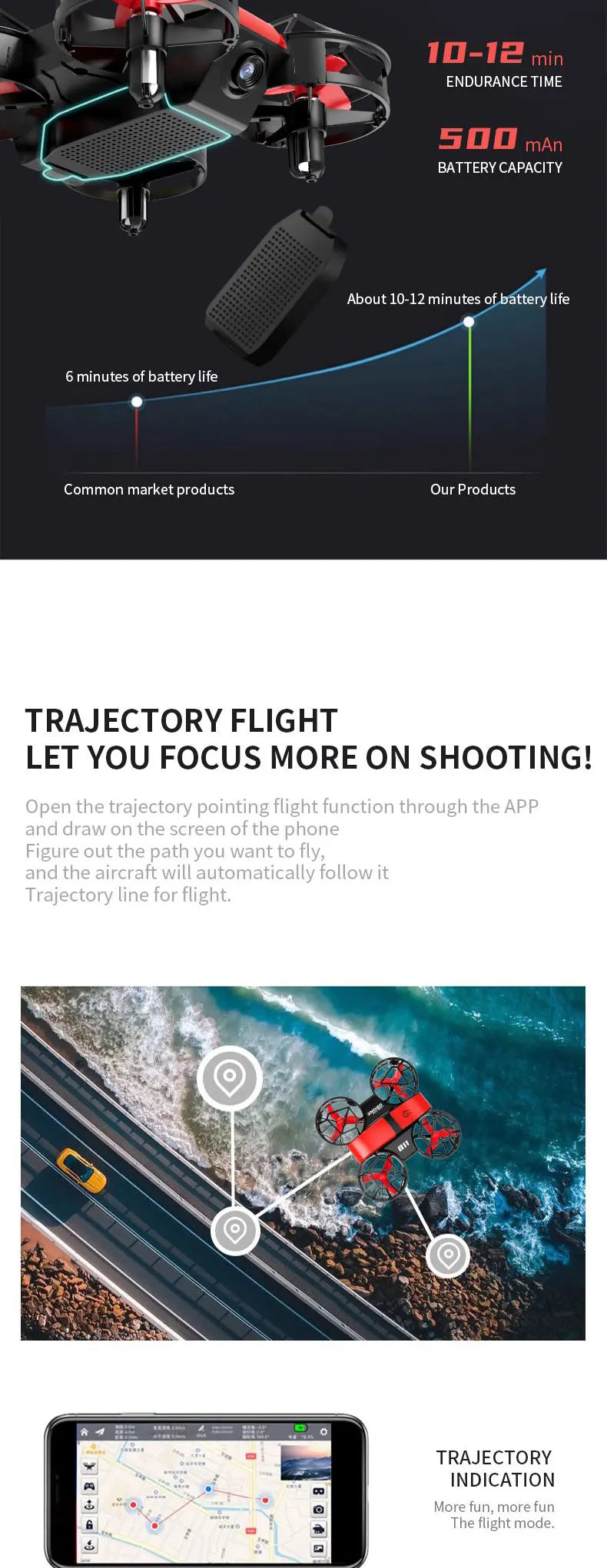Tap the GPS status indicator in the top bar

point(201,1431)
